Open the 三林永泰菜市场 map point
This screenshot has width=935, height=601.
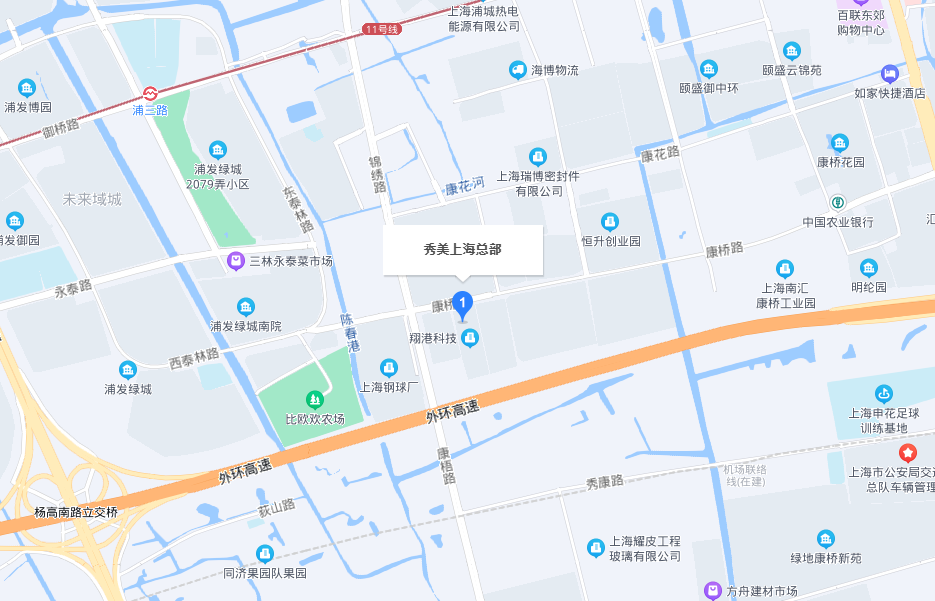(235, 261)
